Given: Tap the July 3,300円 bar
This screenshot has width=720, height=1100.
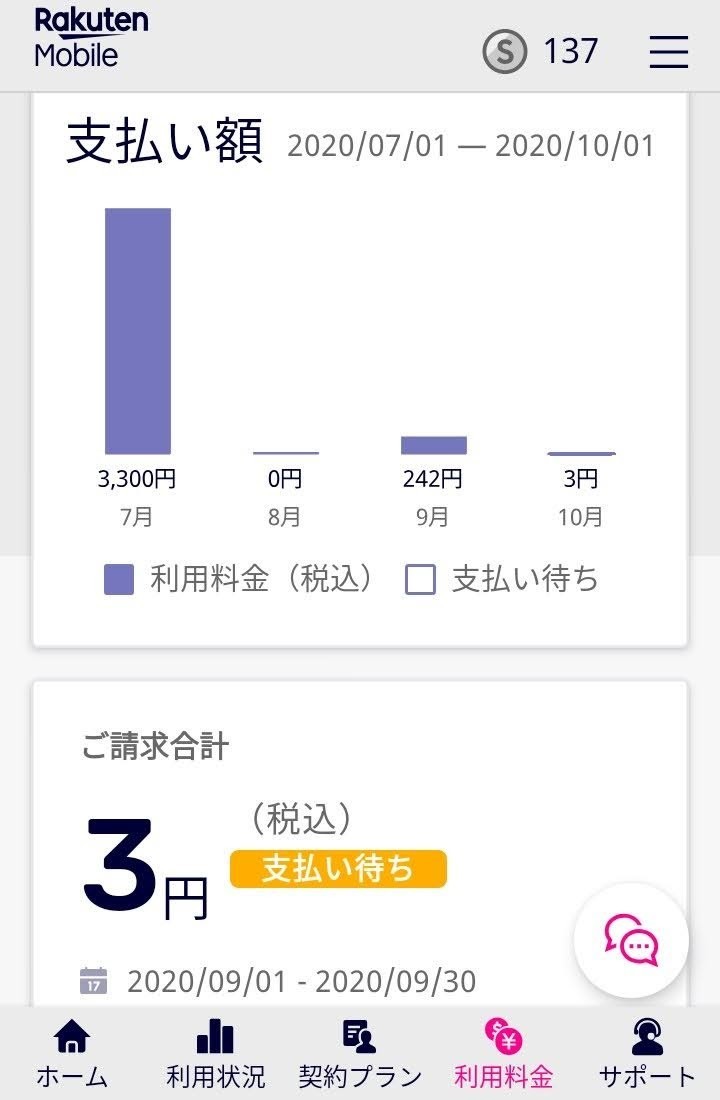Looking at the screenshot, I should tap(138, 330).
